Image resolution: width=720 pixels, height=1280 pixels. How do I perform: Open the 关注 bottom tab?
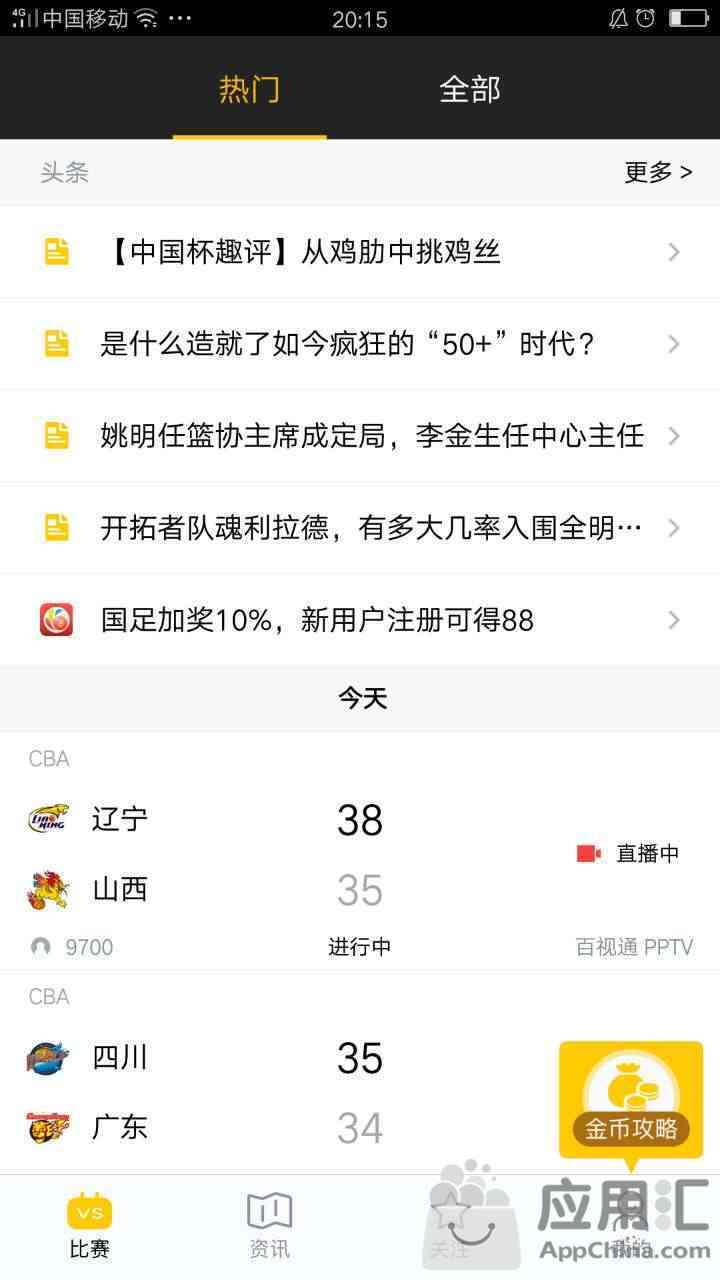coord(449,1226)
